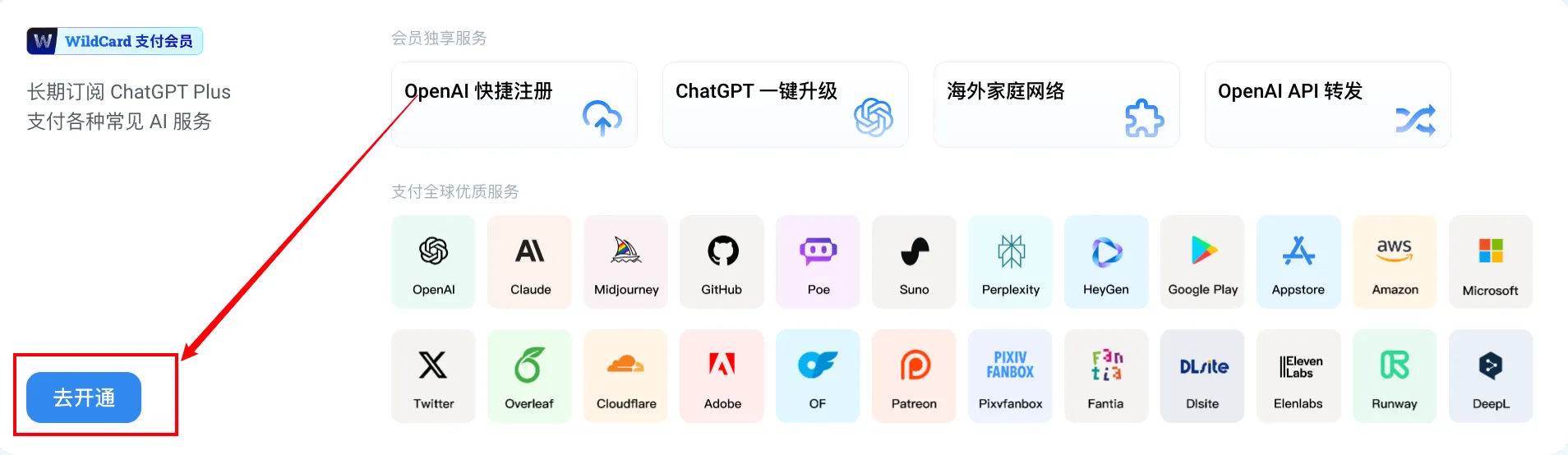Tap the Amazon AWS tile
This screenshot has width=1568, height=455.
point(1395,262)
